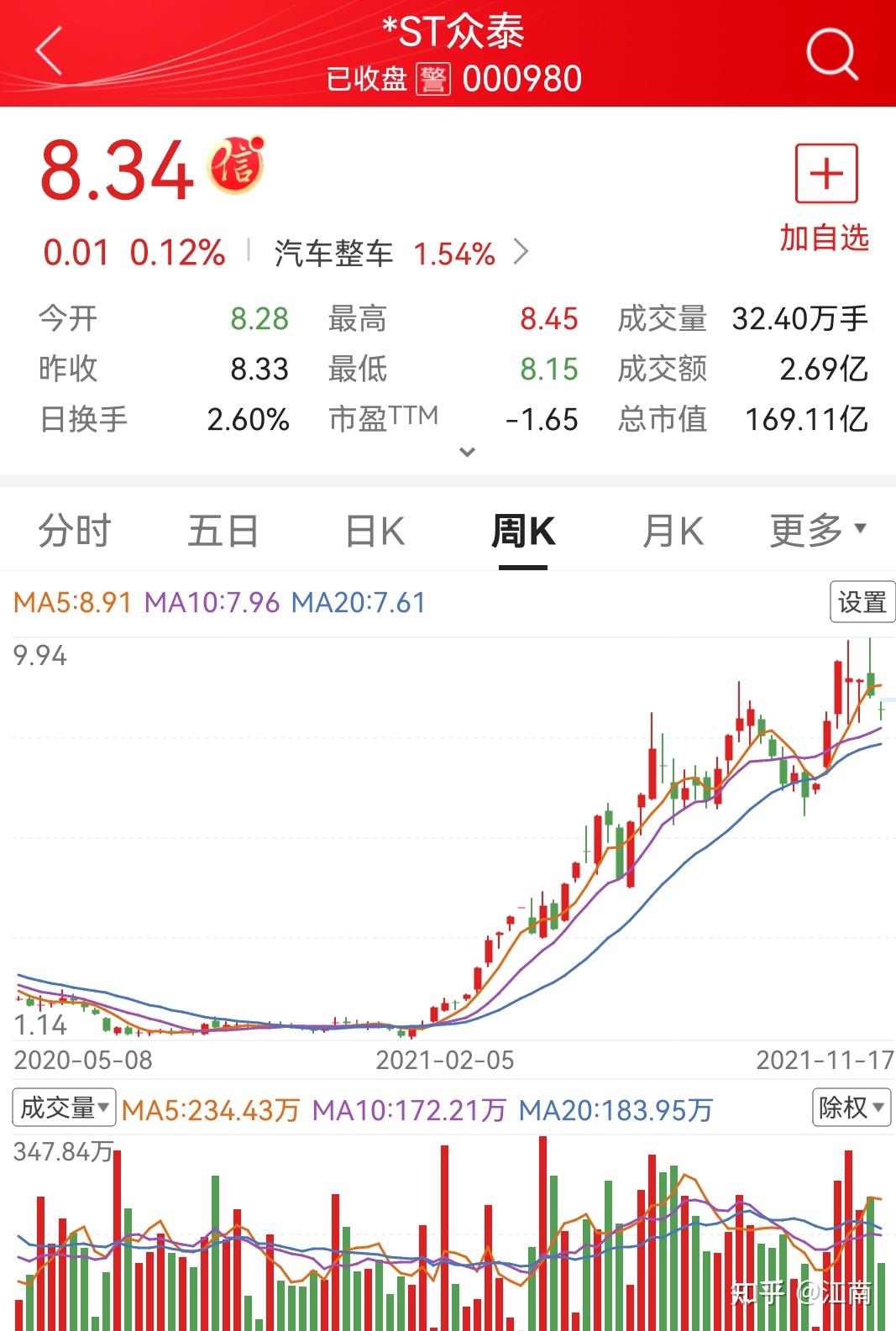
Task: Click the 五日 five-day view
Action: point(222,532)
